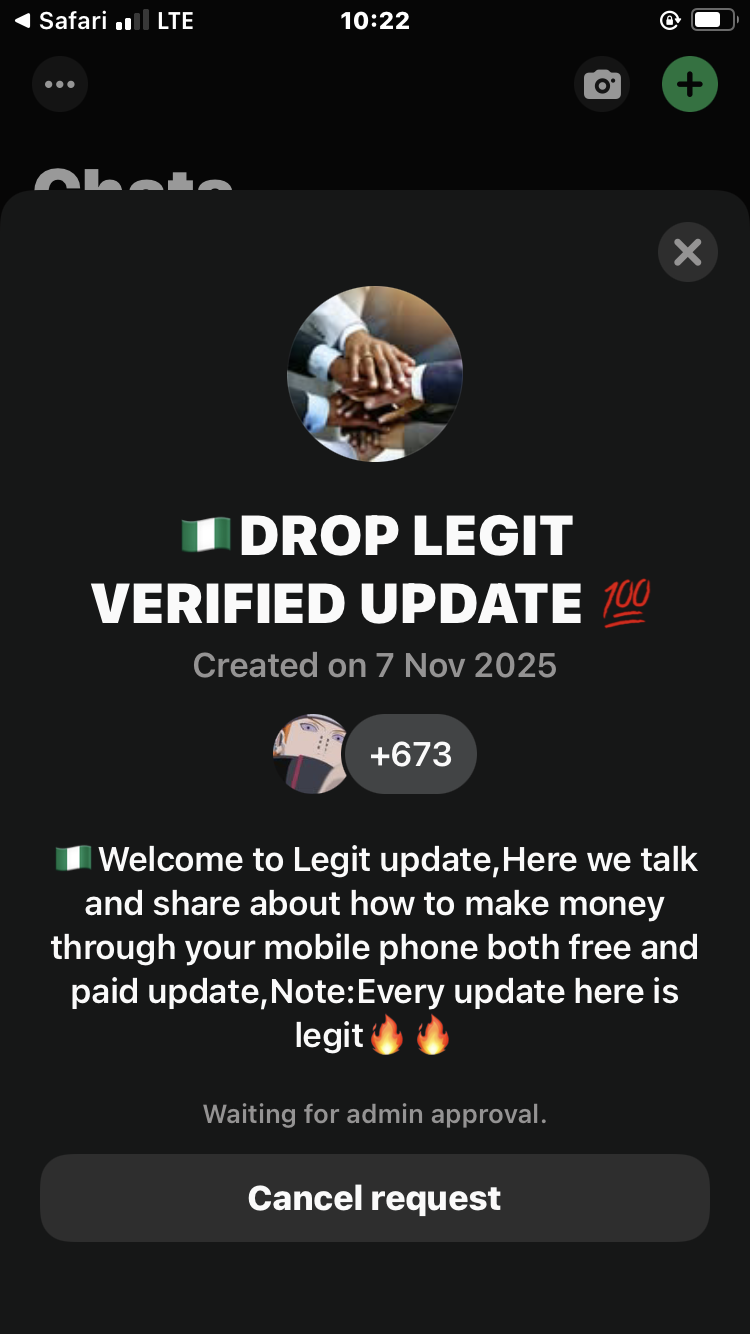Close the group invite sheet
This screenshot has height=1334, width=750.
click(687, 252)
